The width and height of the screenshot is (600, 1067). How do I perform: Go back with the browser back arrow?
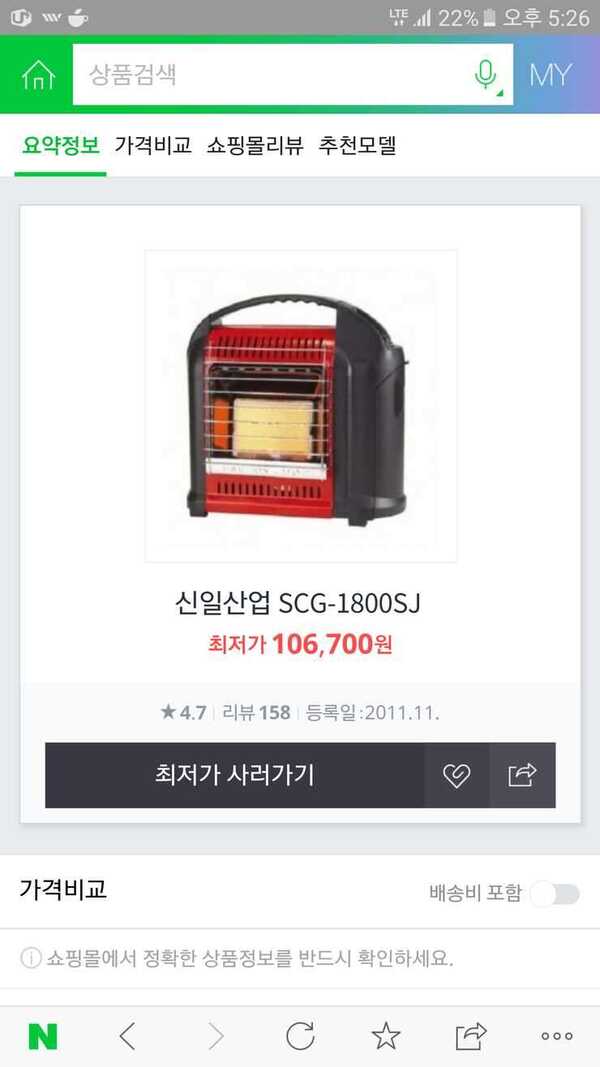coord(127,1036)
